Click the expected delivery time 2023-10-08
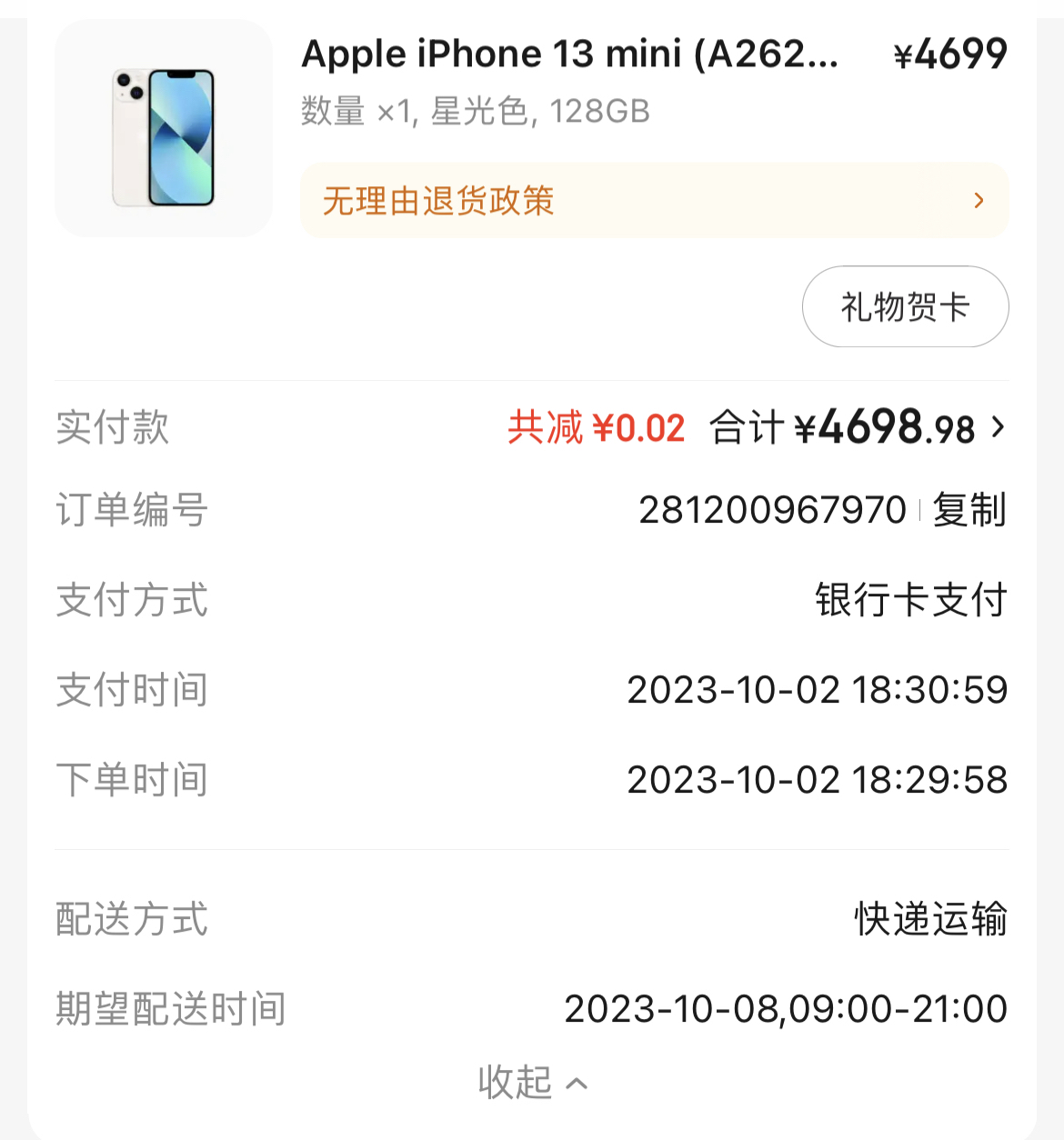 coord(785,1007)
